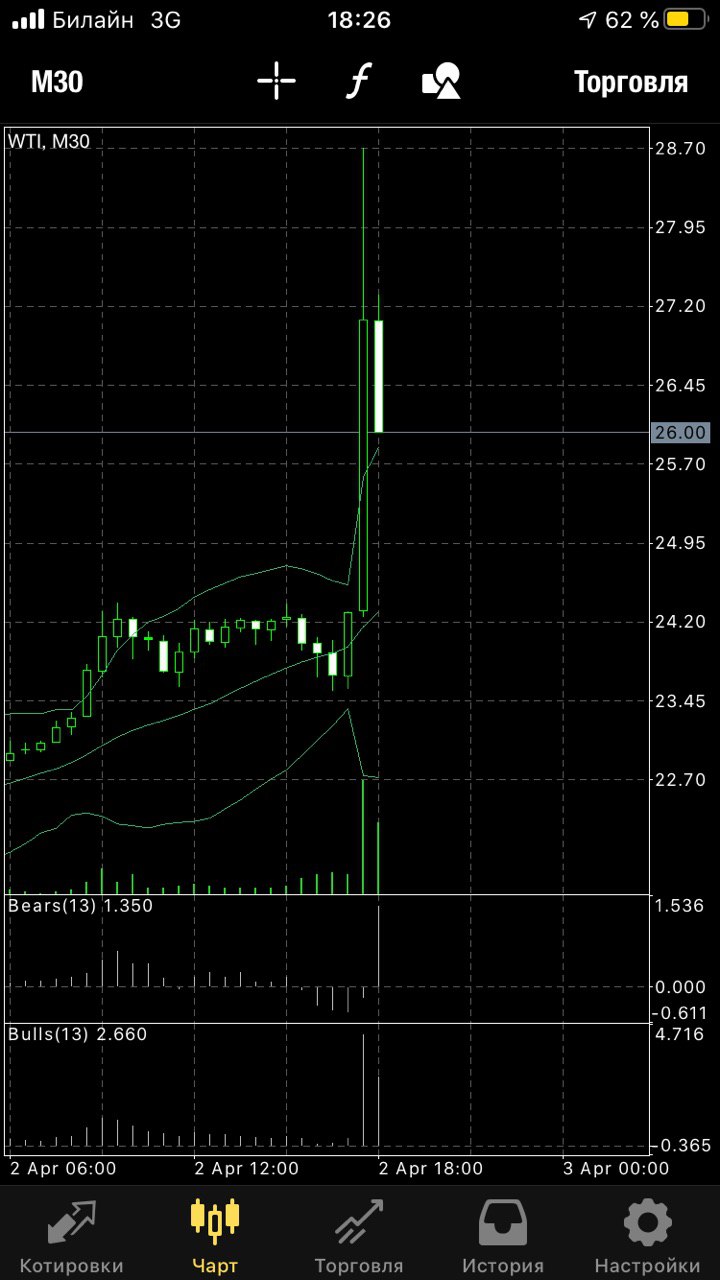Viewport: 720px width, 1280px height.
Task: Go to the Торговля tab in the bottom bar
Action: 359,1237
